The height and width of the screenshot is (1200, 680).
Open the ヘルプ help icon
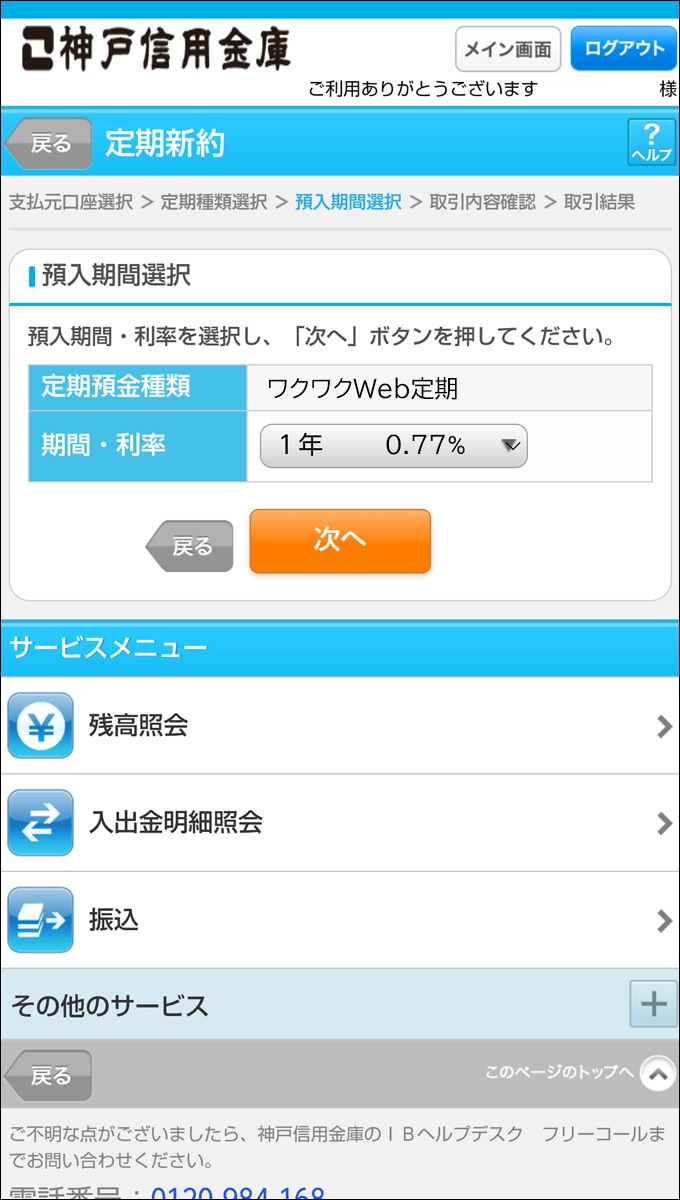[651, 142]
